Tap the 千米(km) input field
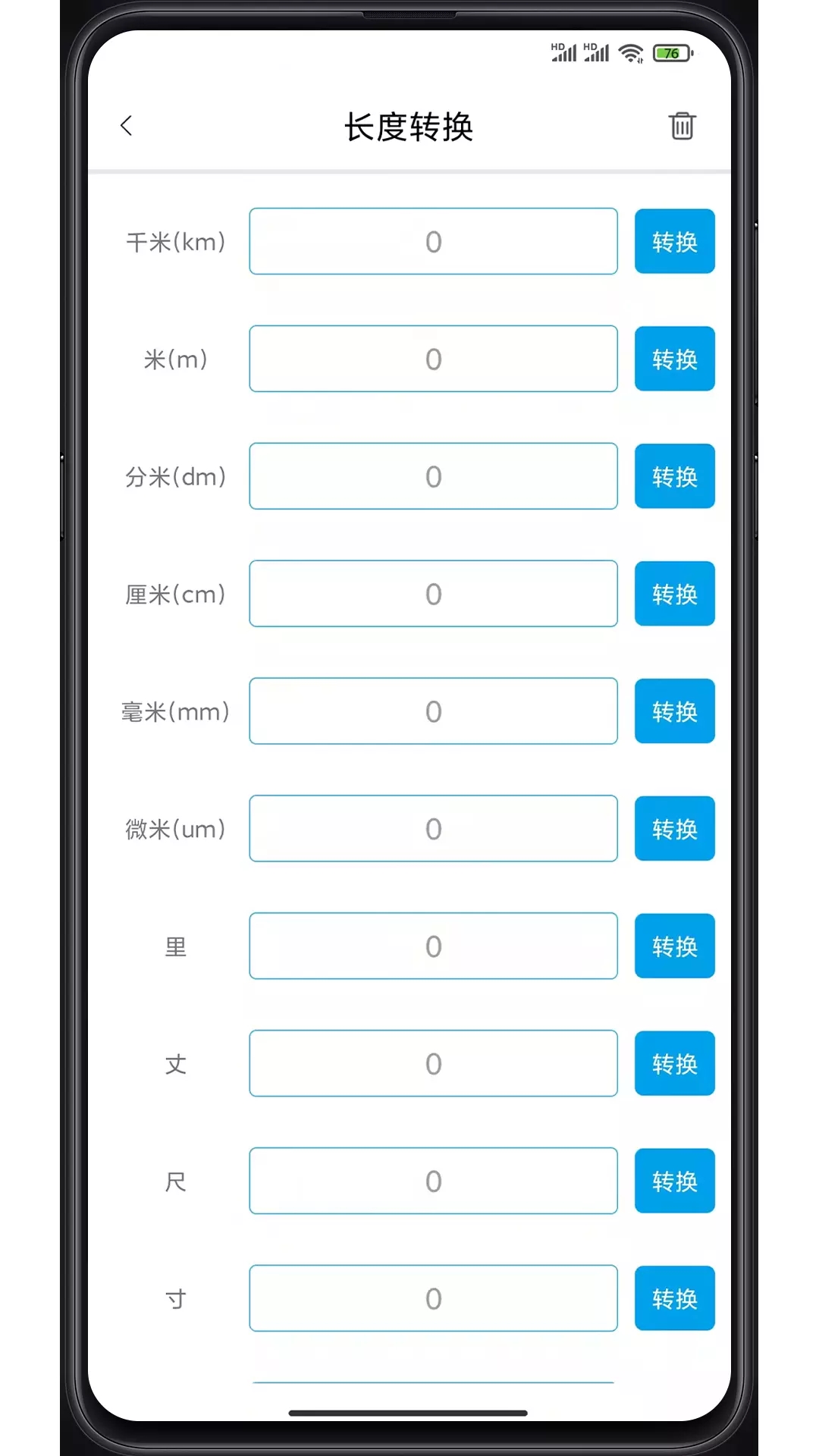This screenshot has width=819, height=1456. 433,241
